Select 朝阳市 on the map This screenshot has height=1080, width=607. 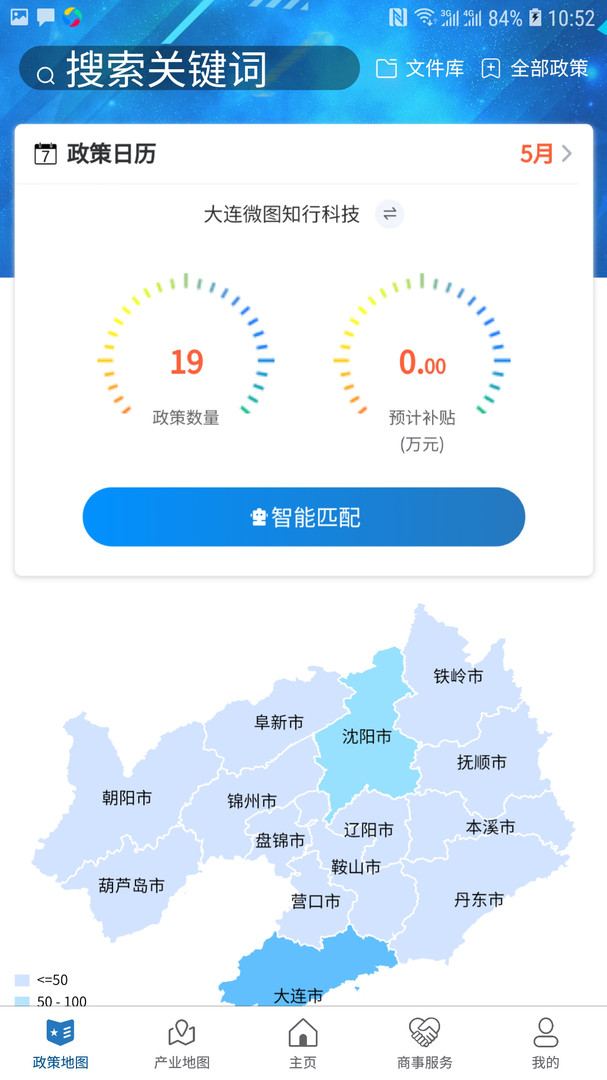127,798
